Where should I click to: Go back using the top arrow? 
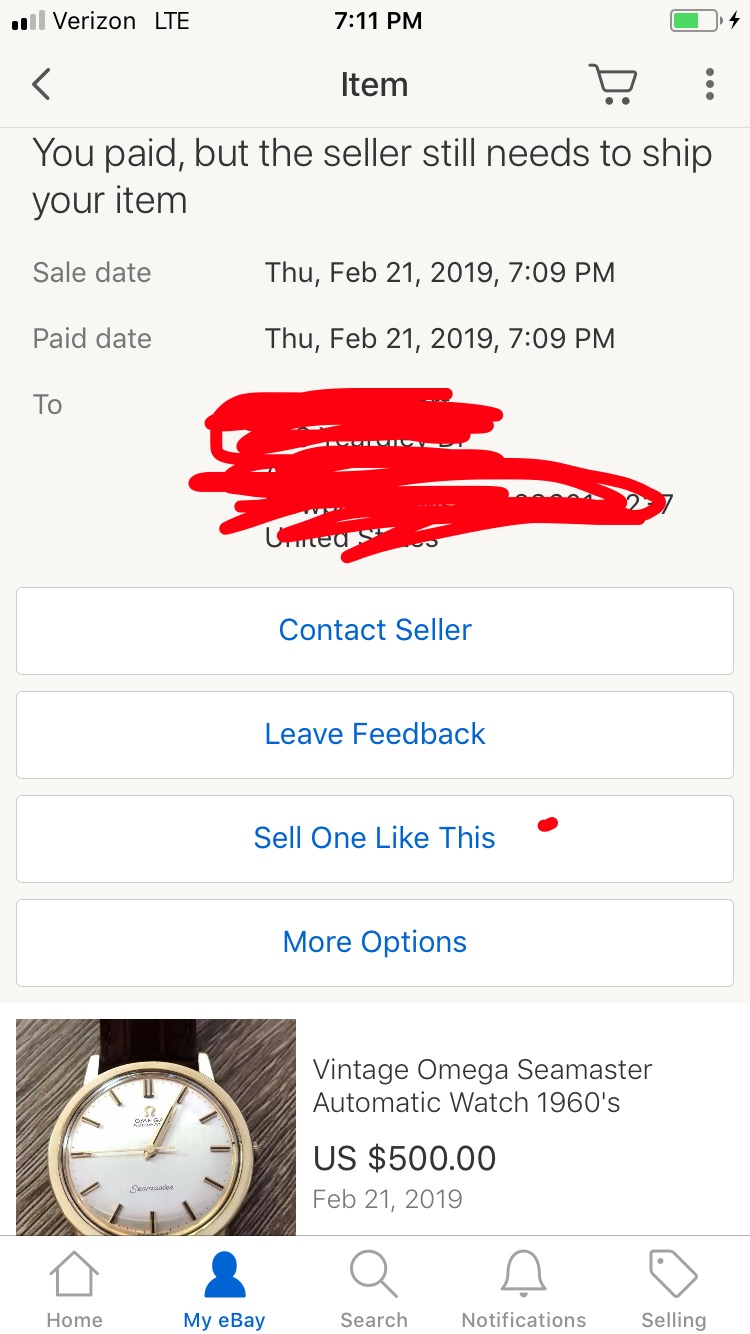click(x=41, y=85)
